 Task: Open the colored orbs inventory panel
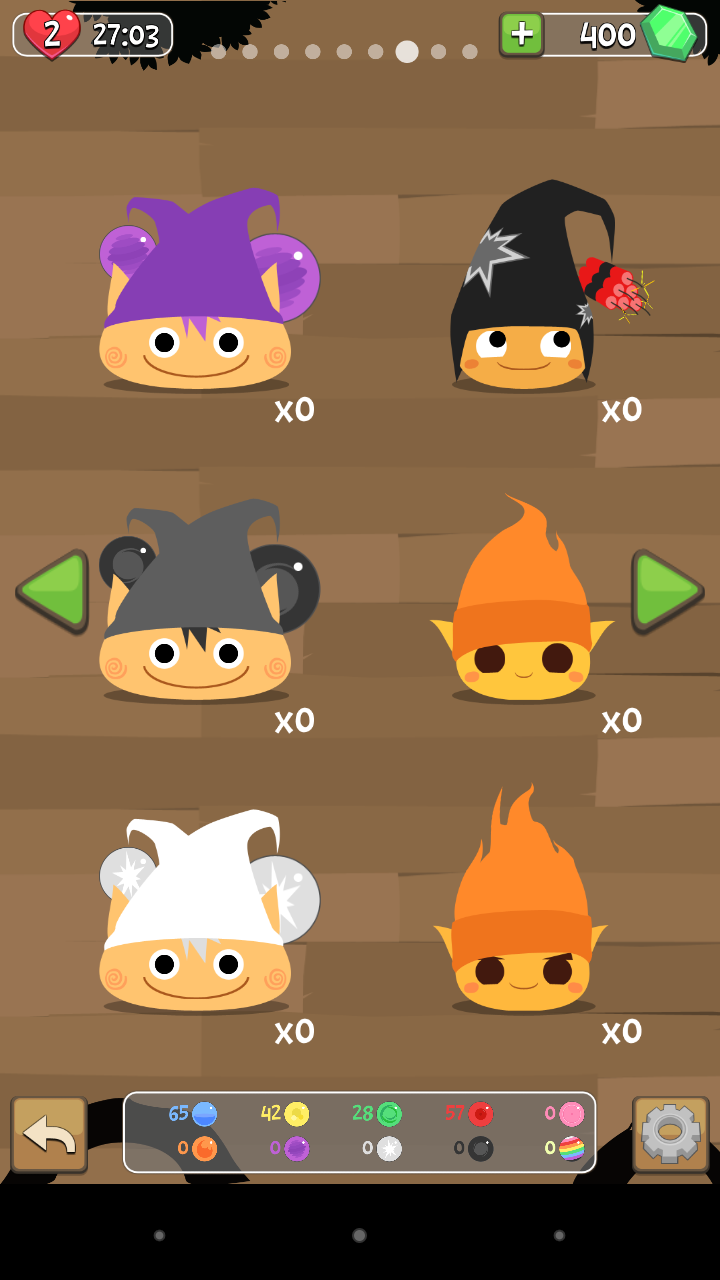point(359,1132)
